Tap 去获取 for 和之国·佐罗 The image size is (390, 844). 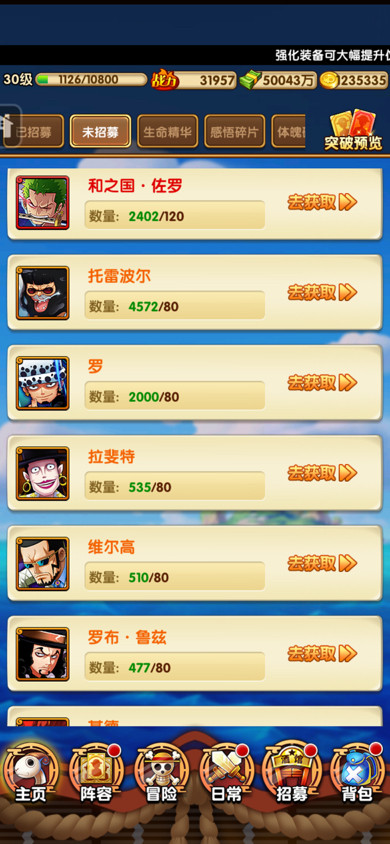pyautogui.click(x=322, y=202)
